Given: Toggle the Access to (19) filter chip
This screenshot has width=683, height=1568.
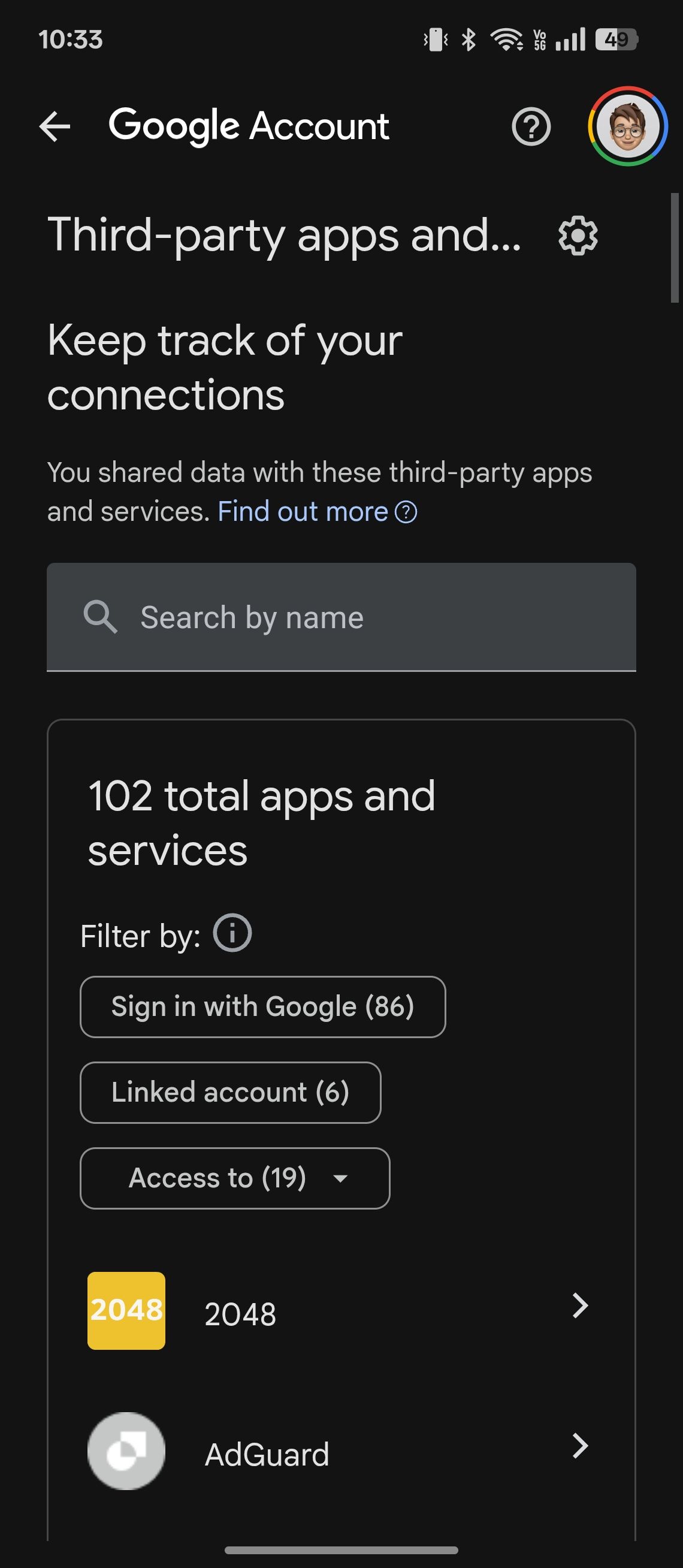Looking at the screenshot, I should [x=237, y=1178].
